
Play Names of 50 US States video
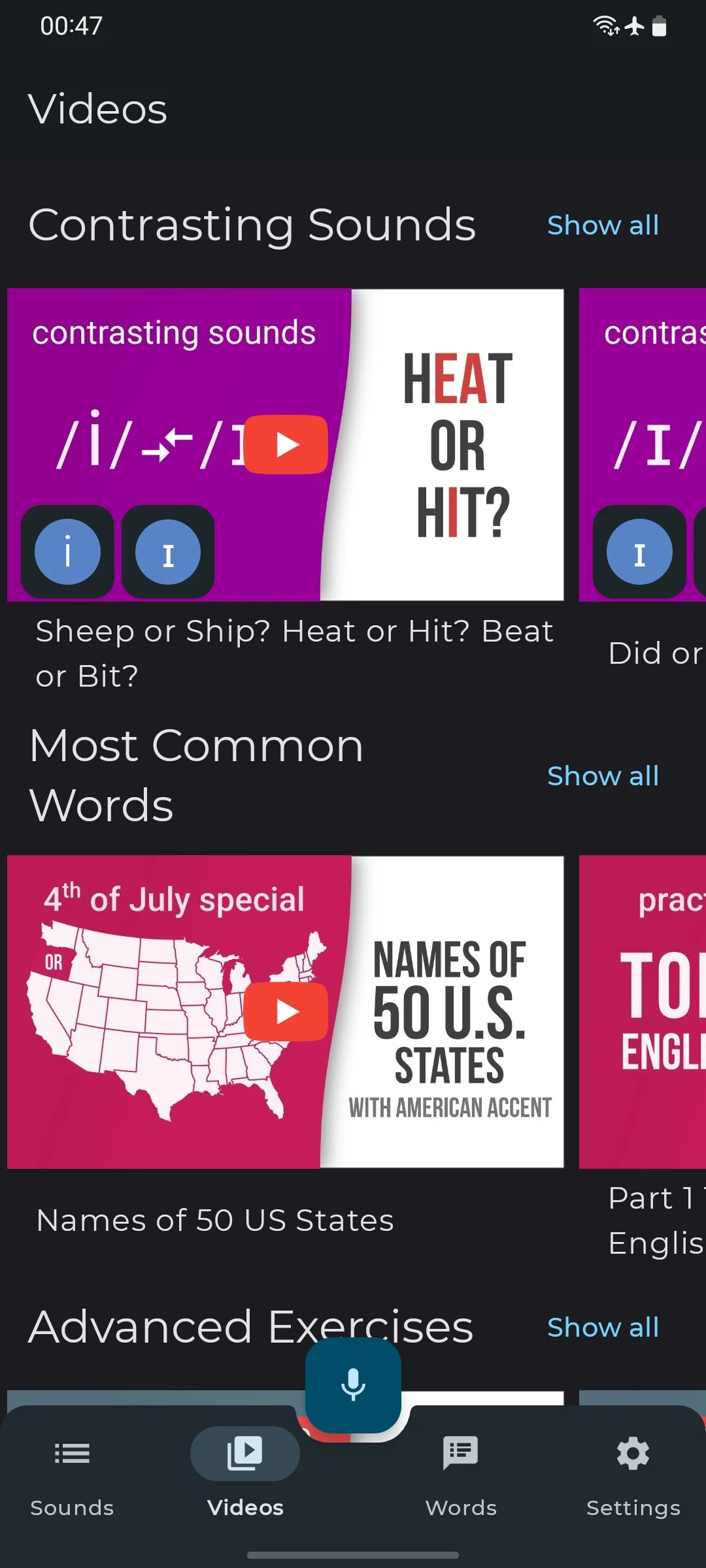pyautogui.click(x=286, y=1011)
